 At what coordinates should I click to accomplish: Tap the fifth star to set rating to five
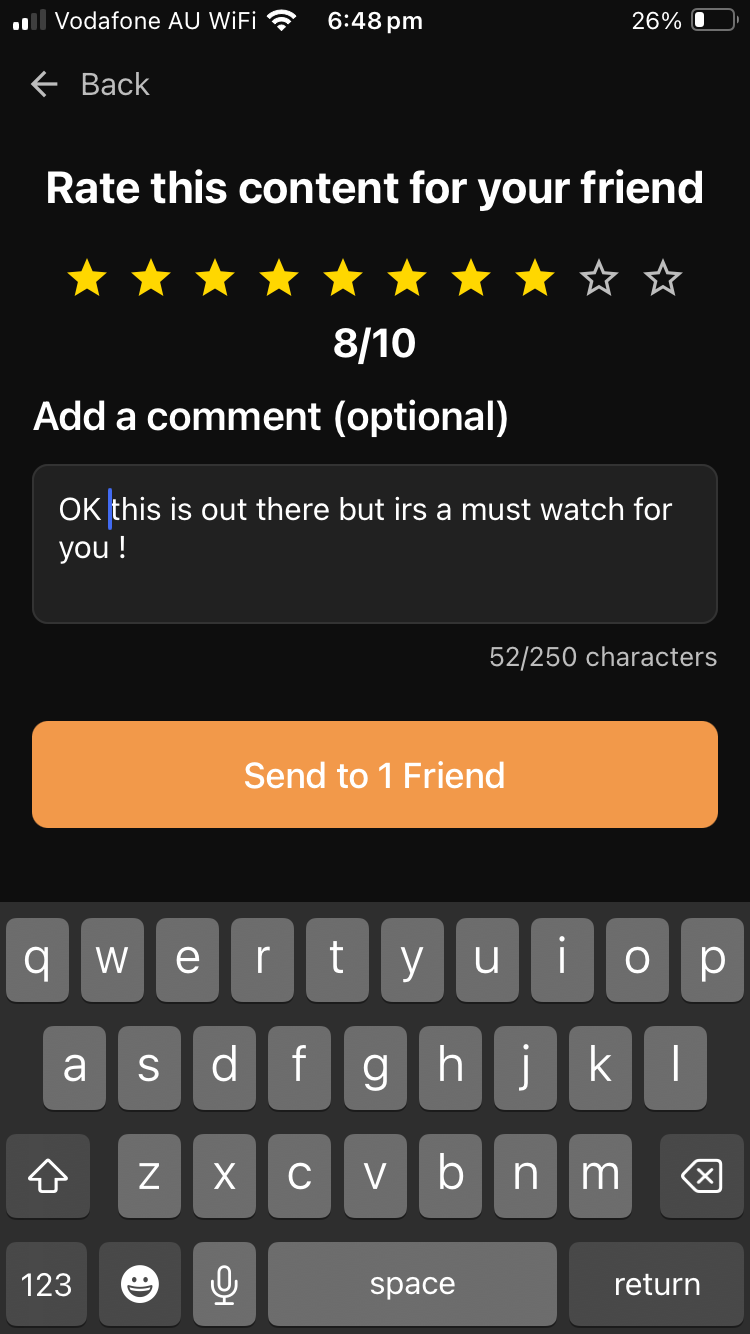click(343, 278)
